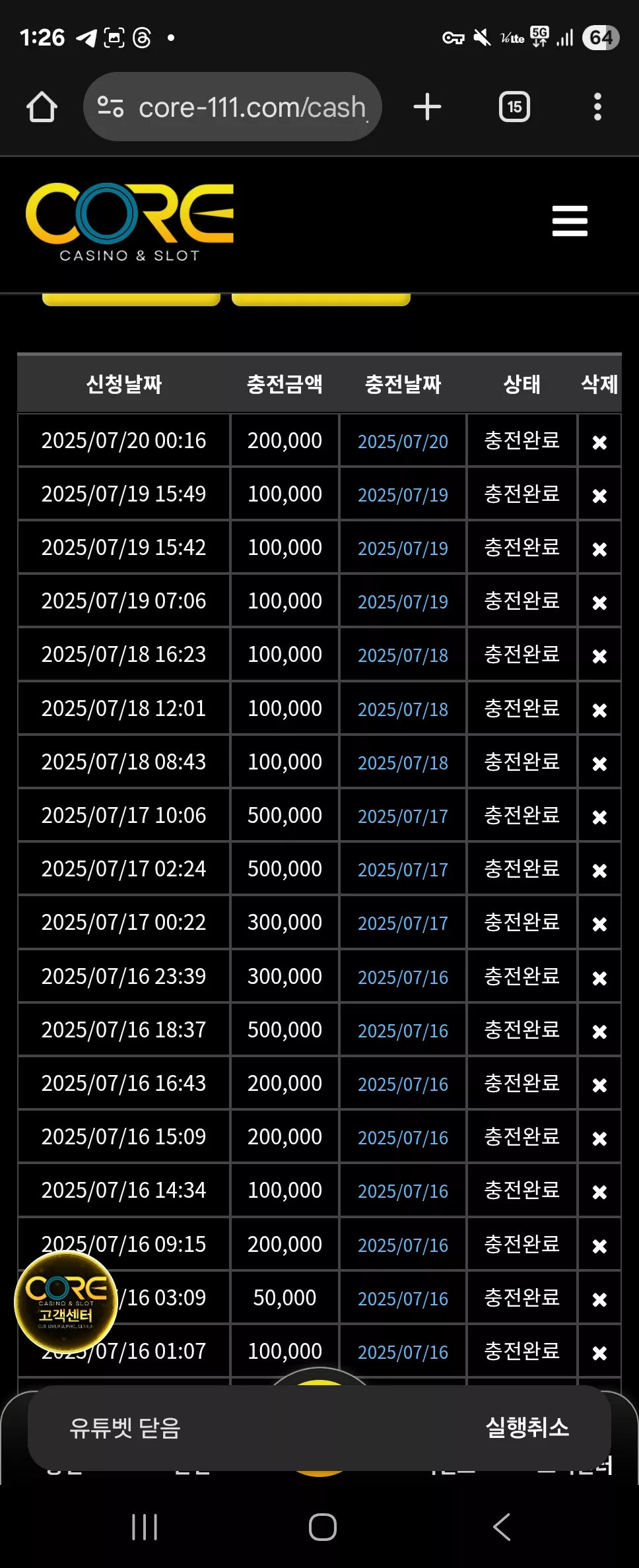Open the CORE site hamburger menu
This screenshot has height=1568, width=639.
570,220
